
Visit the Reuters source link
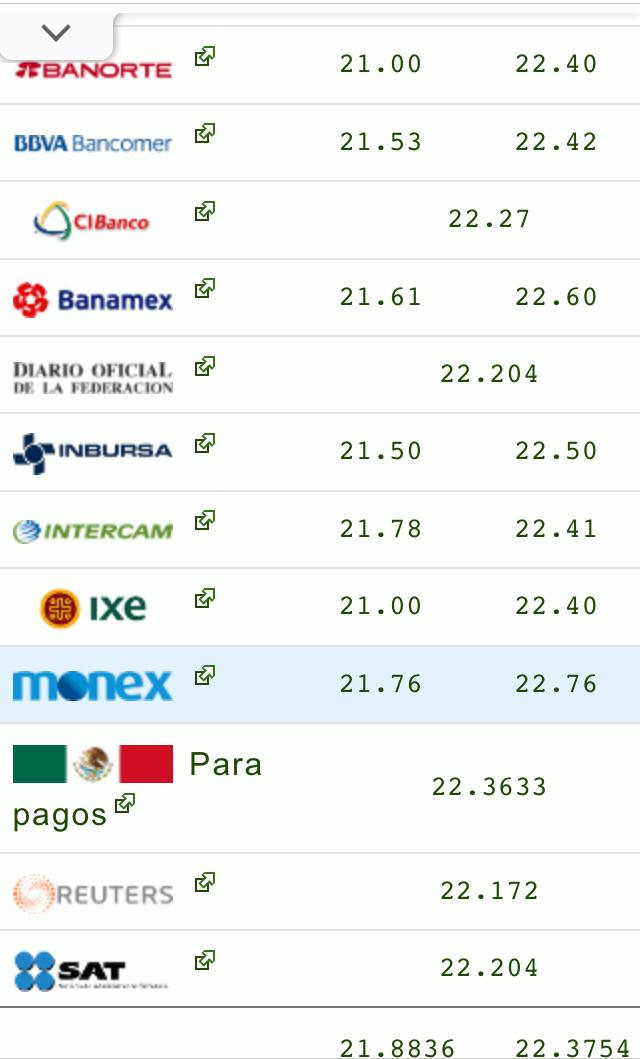(205, 882)
